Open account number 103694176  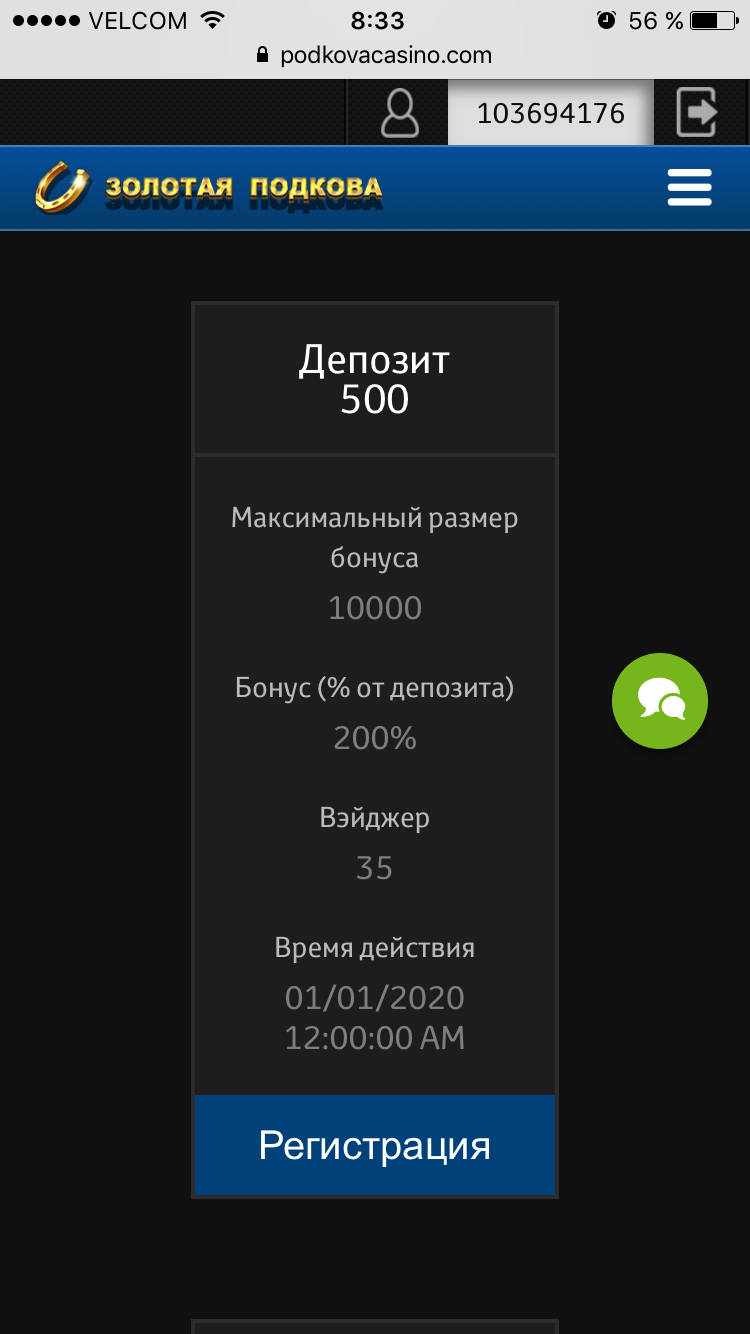pos(551,113)
